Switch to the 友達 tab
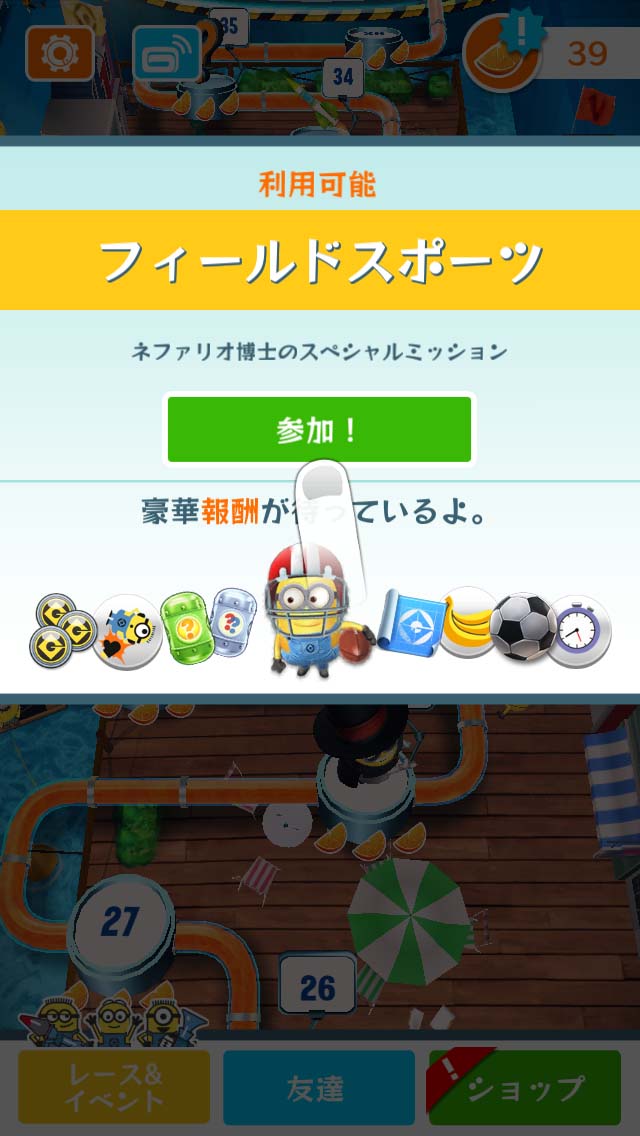The height and width of the screenshot is (1136, 640). [318, 1088]
